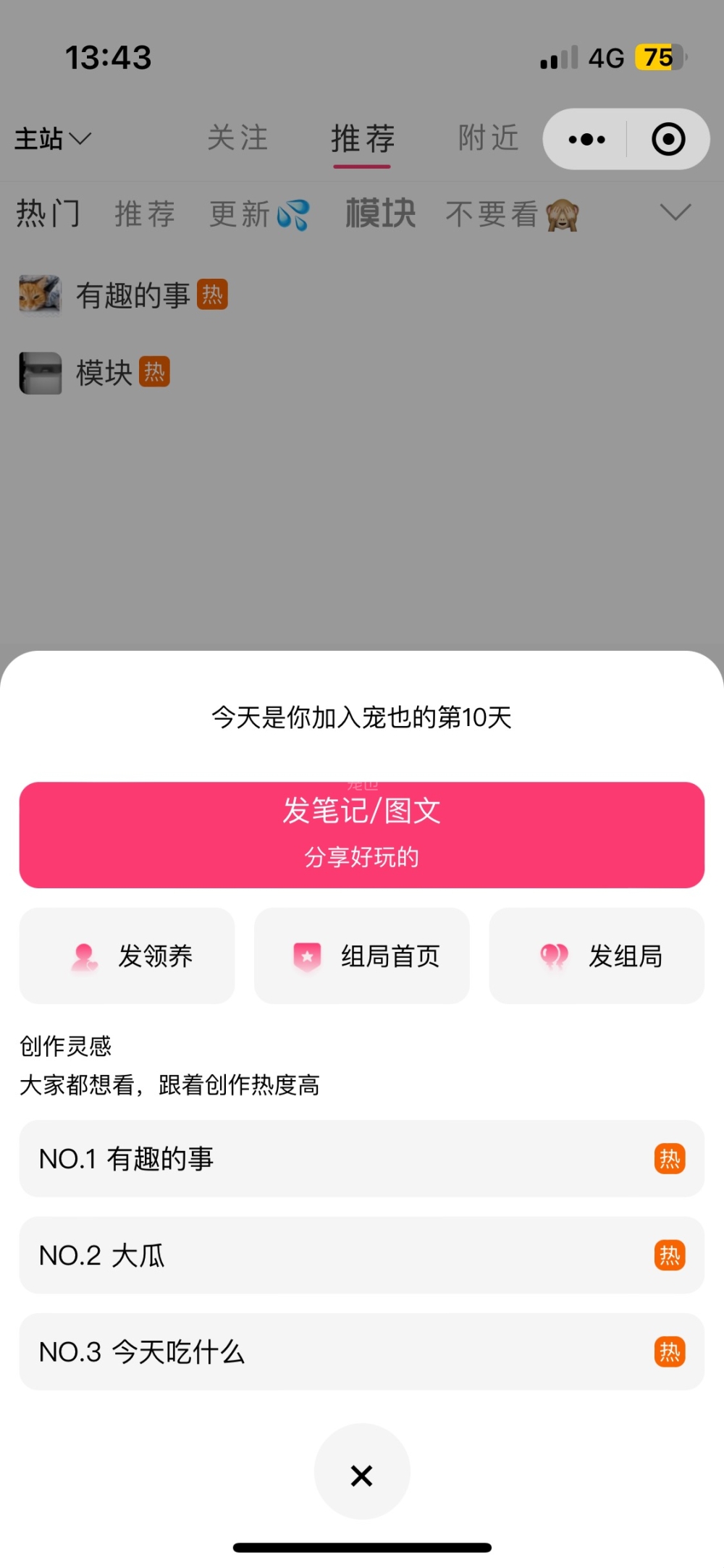
Task: Go to 组局首页
Action: coord(362,956)
